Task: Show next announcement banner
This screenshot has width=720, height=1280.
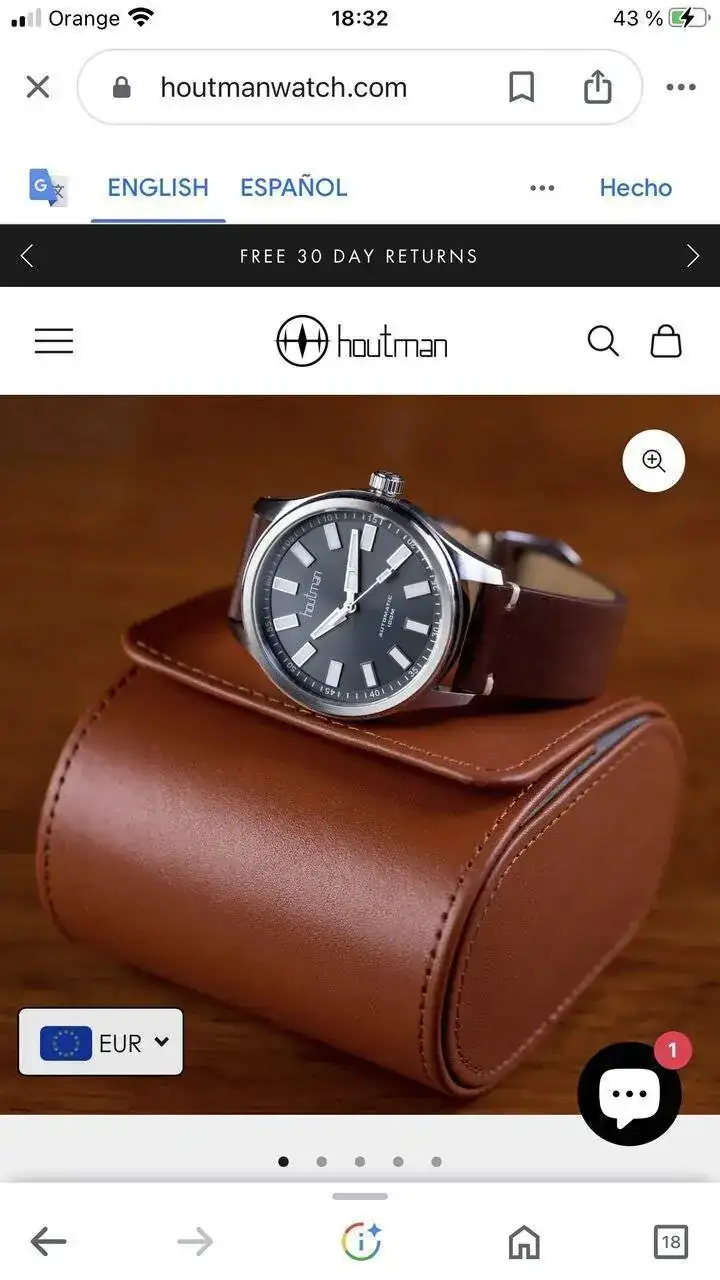Action: pos(692,256)
